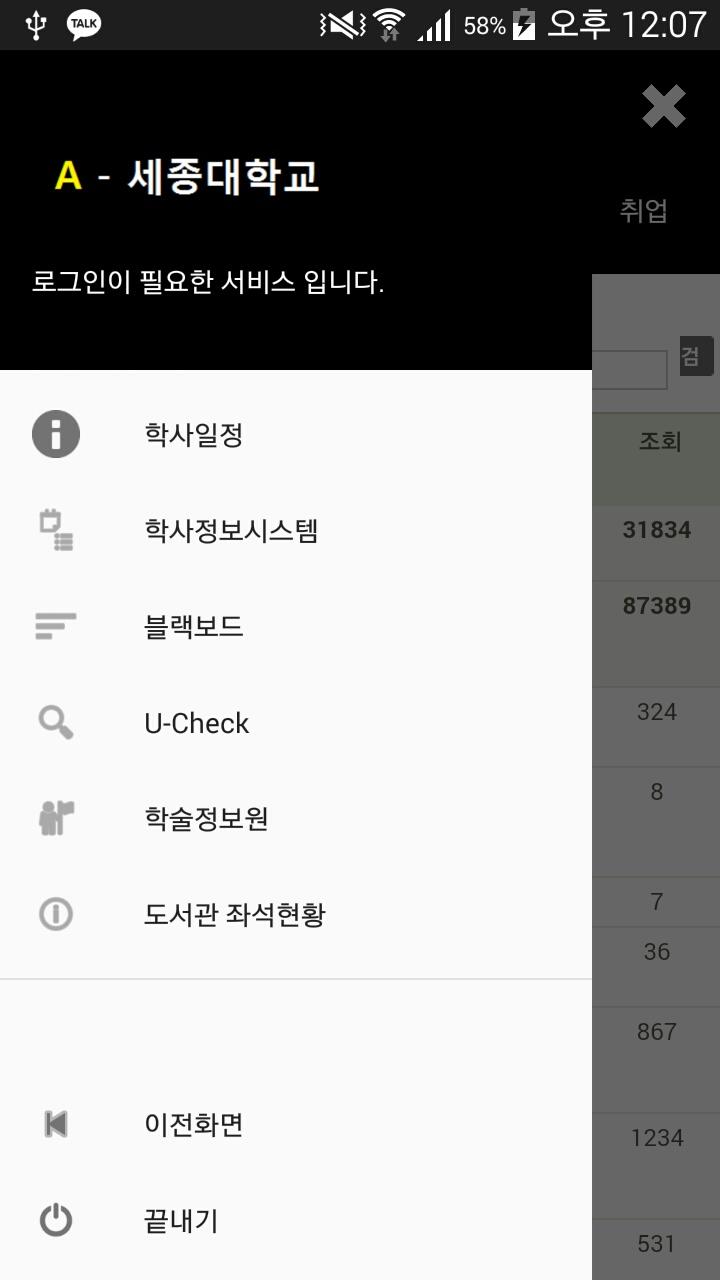View 도서관 좌석현황 seat status
Screen dimensions: 720x1280
click(234, 914)
